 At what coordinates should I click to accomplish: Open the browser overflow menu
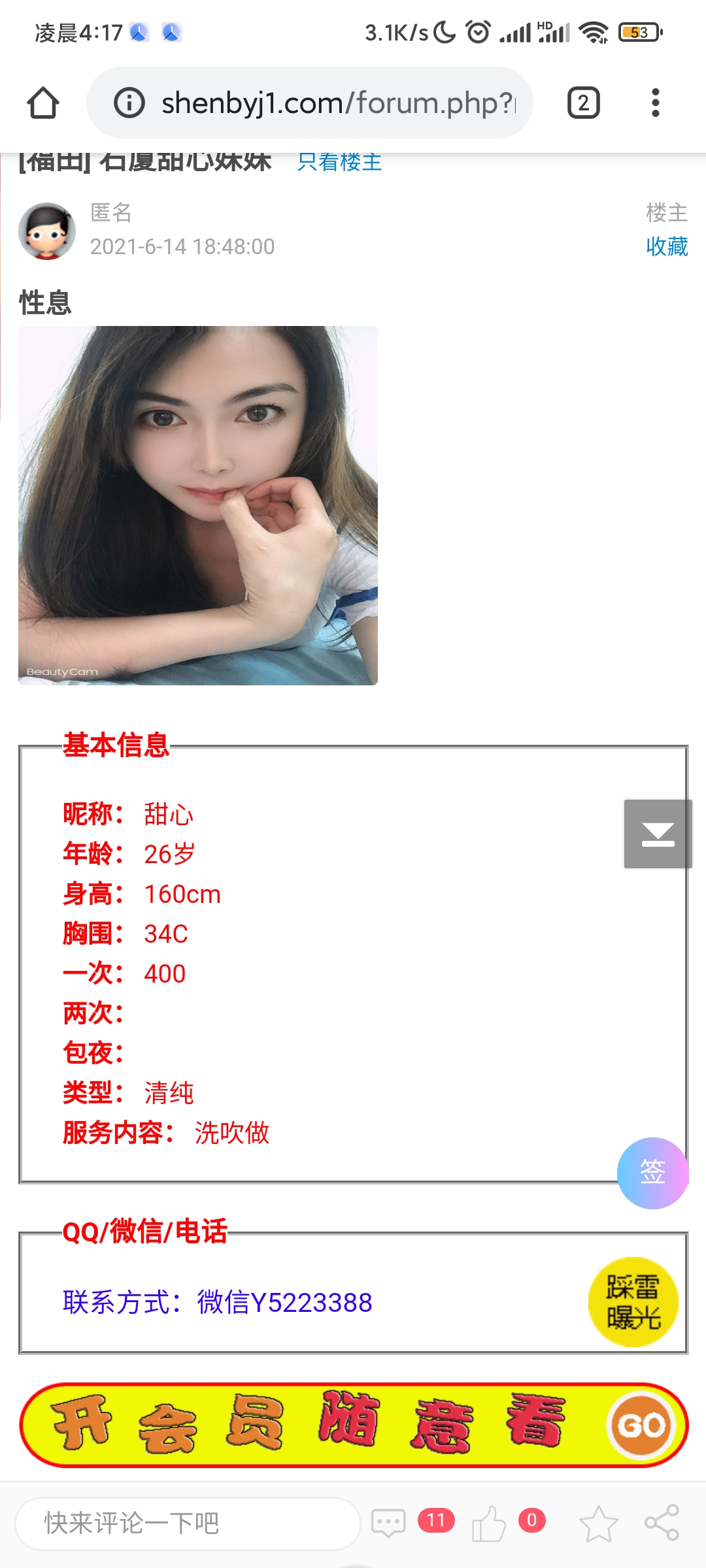[x=655, y=103]
